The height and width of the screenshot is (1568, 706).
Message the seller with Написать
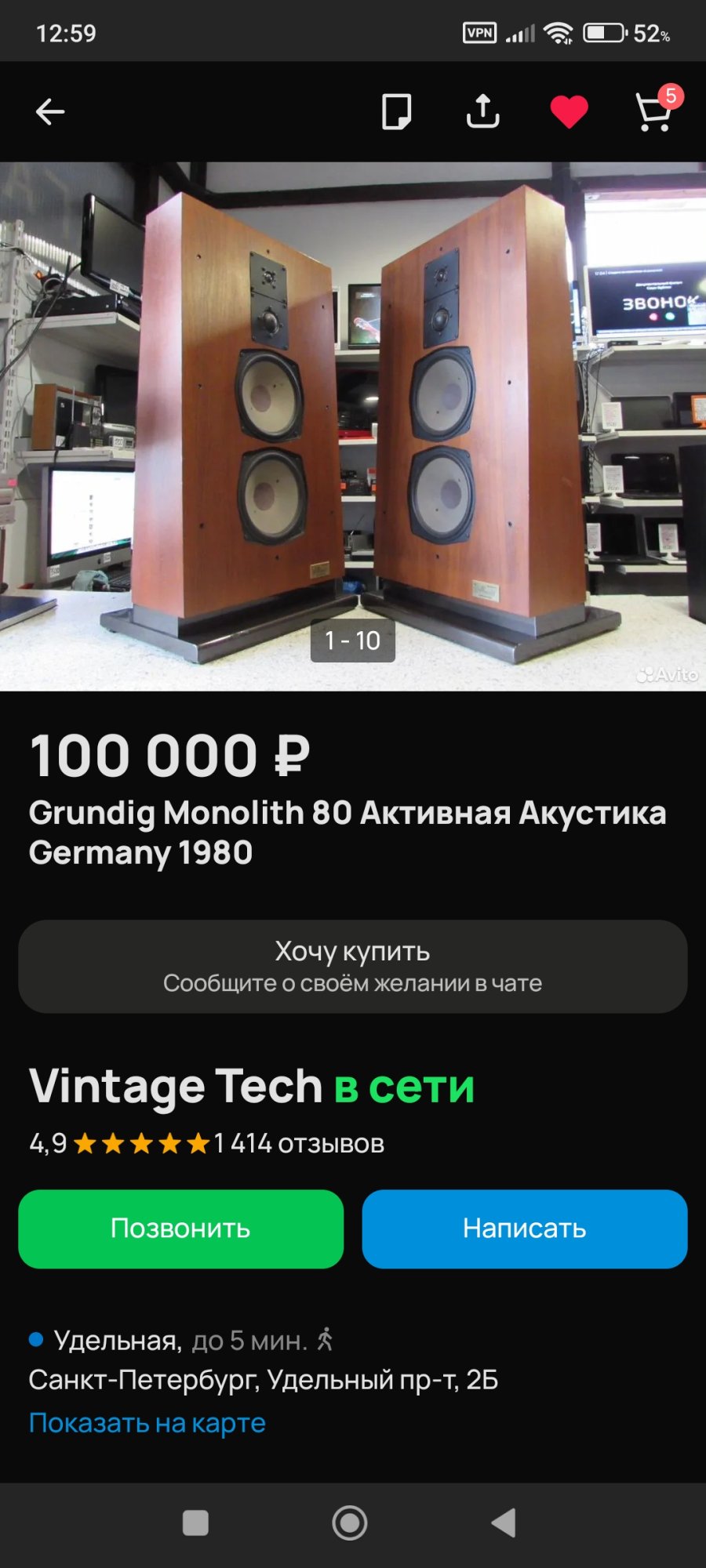tap(525, 1229)
